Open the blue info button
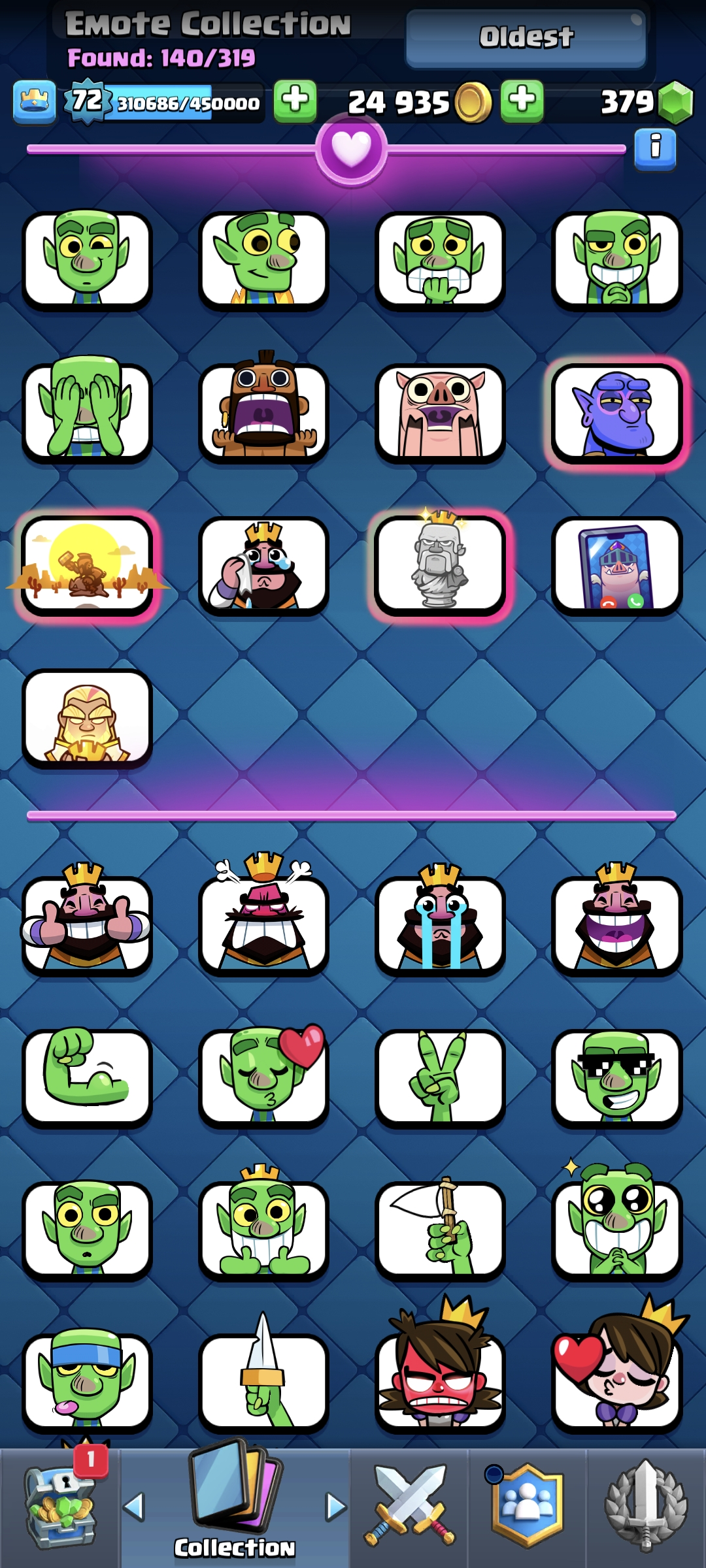This screenshot has height=1568, width=706. 655,148
